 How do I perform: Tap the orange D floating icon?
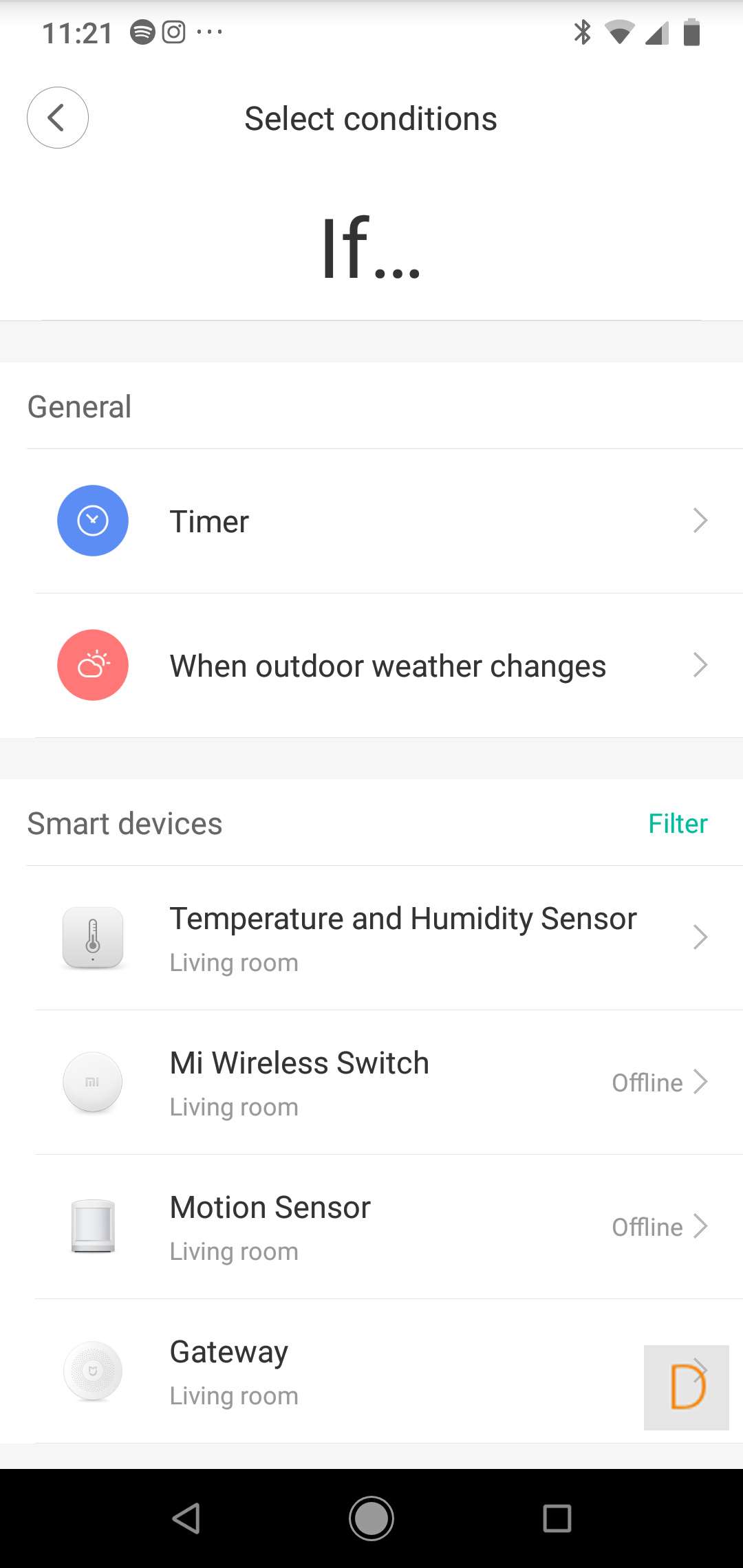(687, 1388)
